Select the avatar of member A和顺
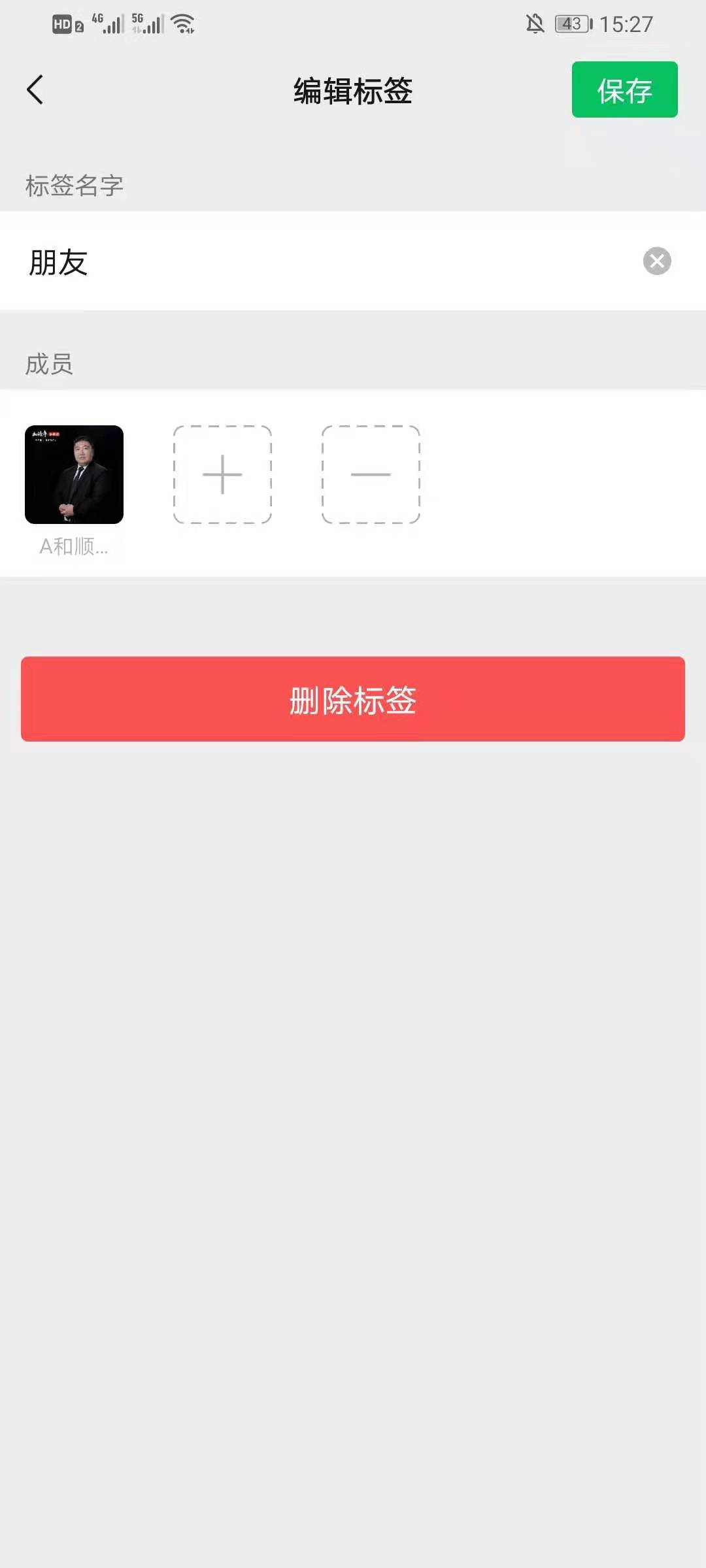 (74, 474)
